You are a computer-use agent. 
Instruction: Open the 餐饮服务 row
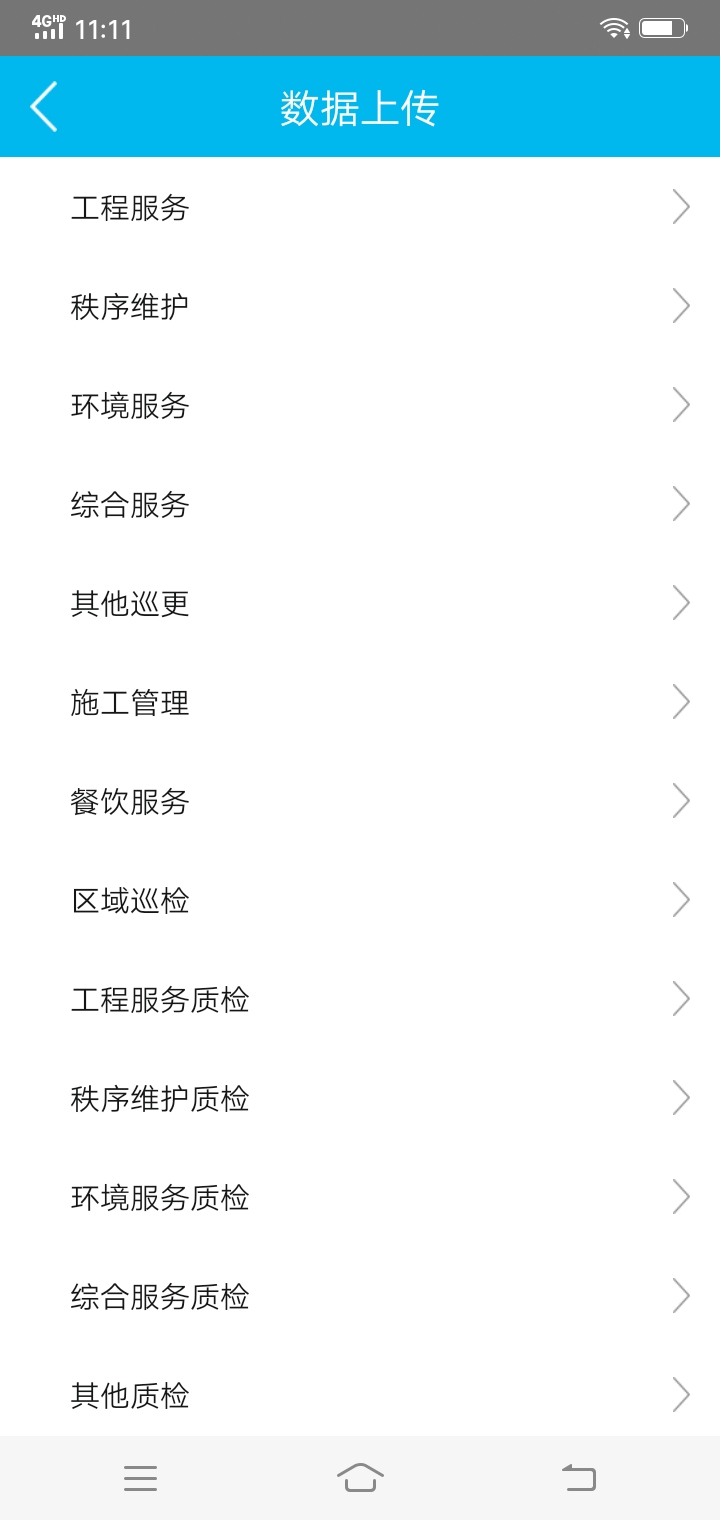pos(360,801)
